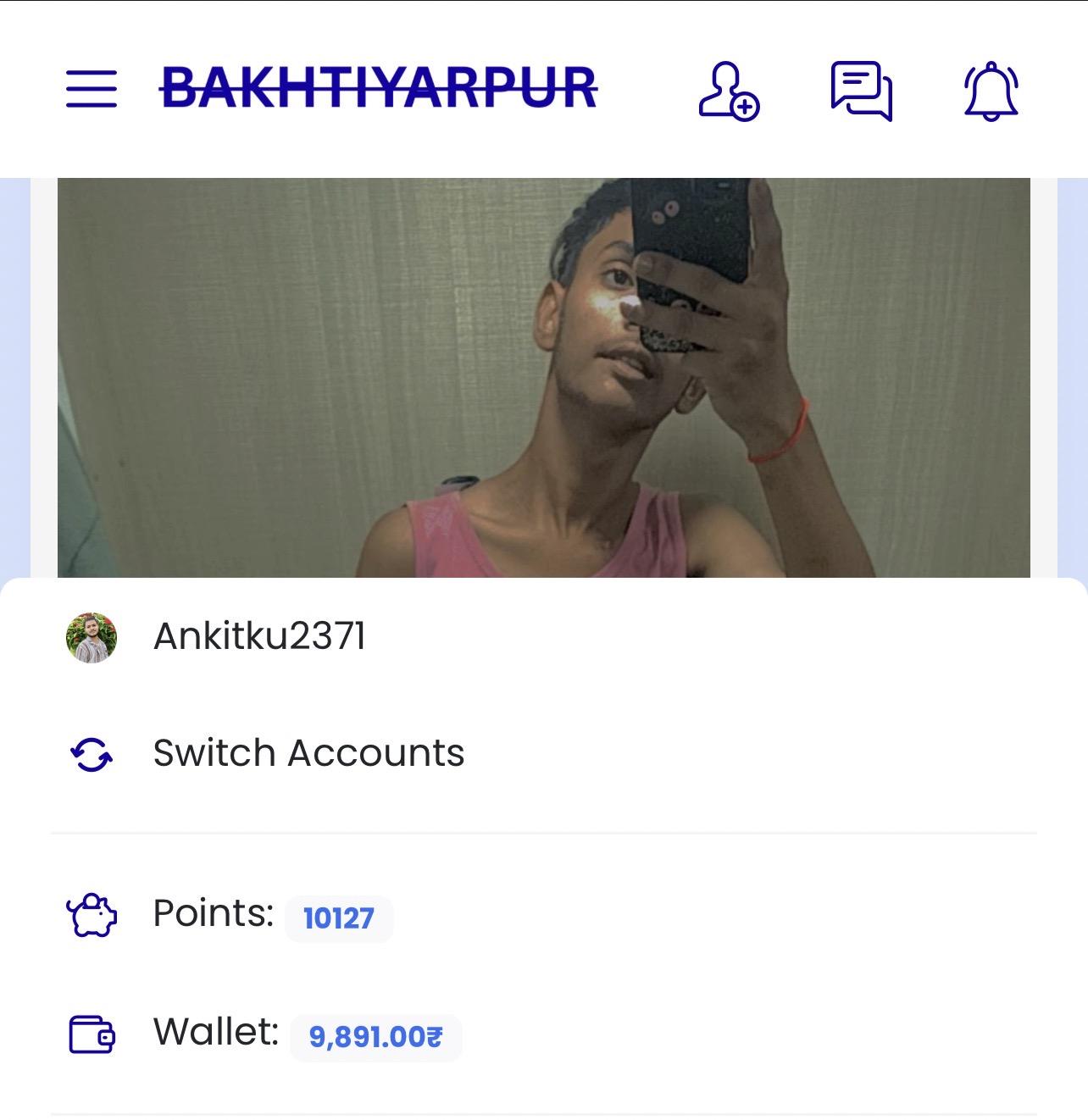1088x1120 pixels.
Task: Select Switch Accounts
Action: (x=308, y=753)
